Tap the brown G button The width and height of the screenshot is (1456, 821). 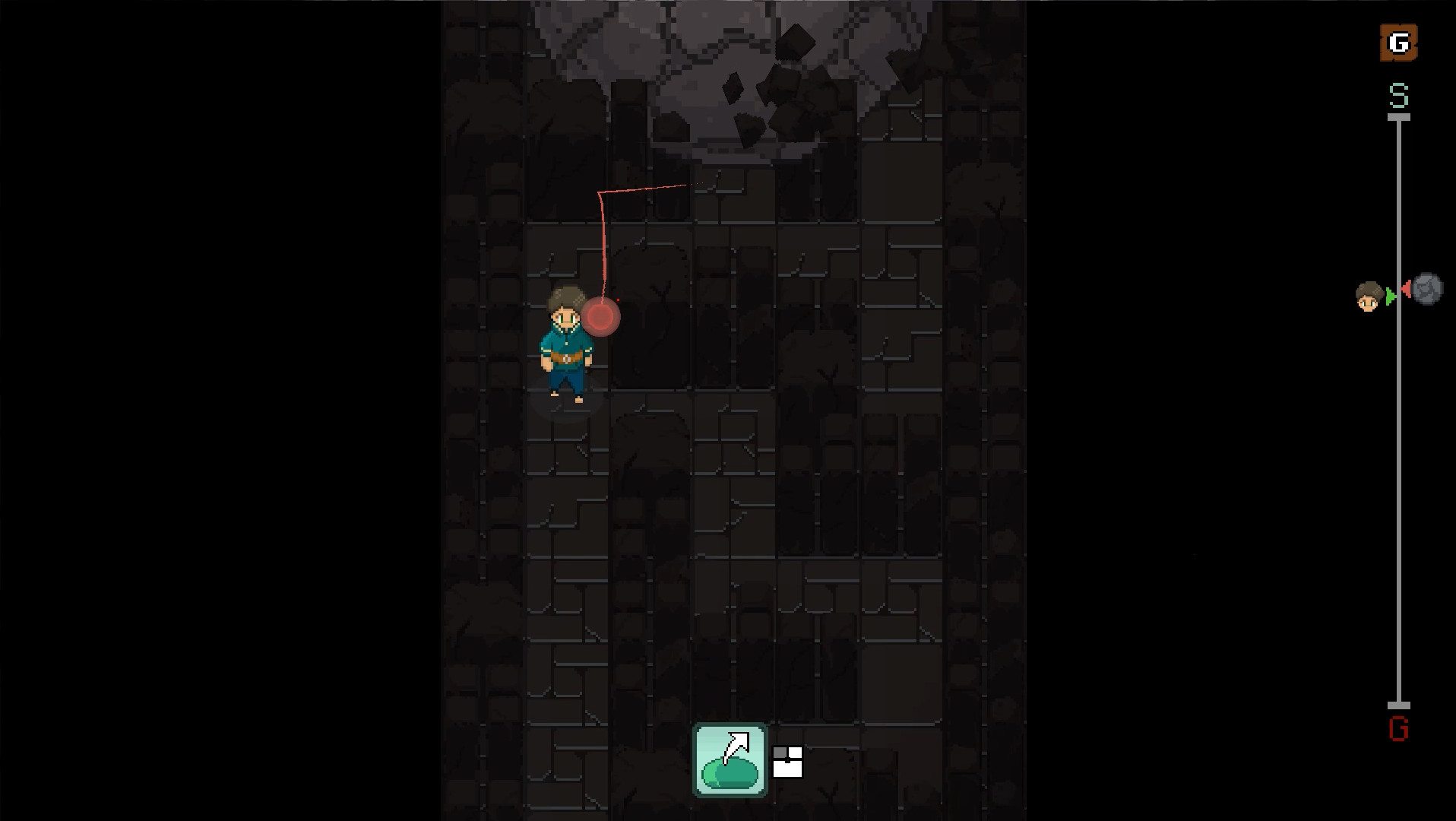tap(1398, 43)
